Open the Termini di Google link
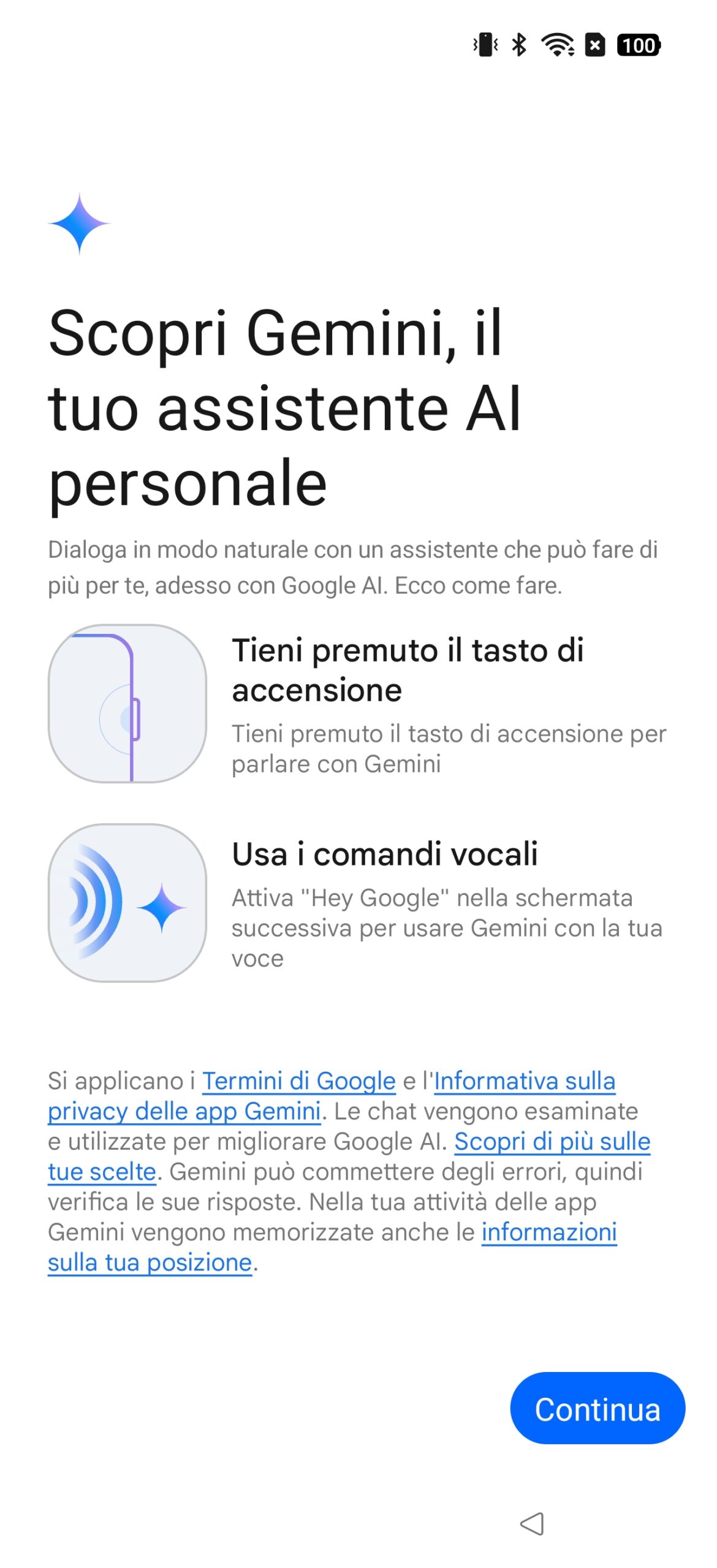This screenshot has height=1568, width=717. point(298,1081)
